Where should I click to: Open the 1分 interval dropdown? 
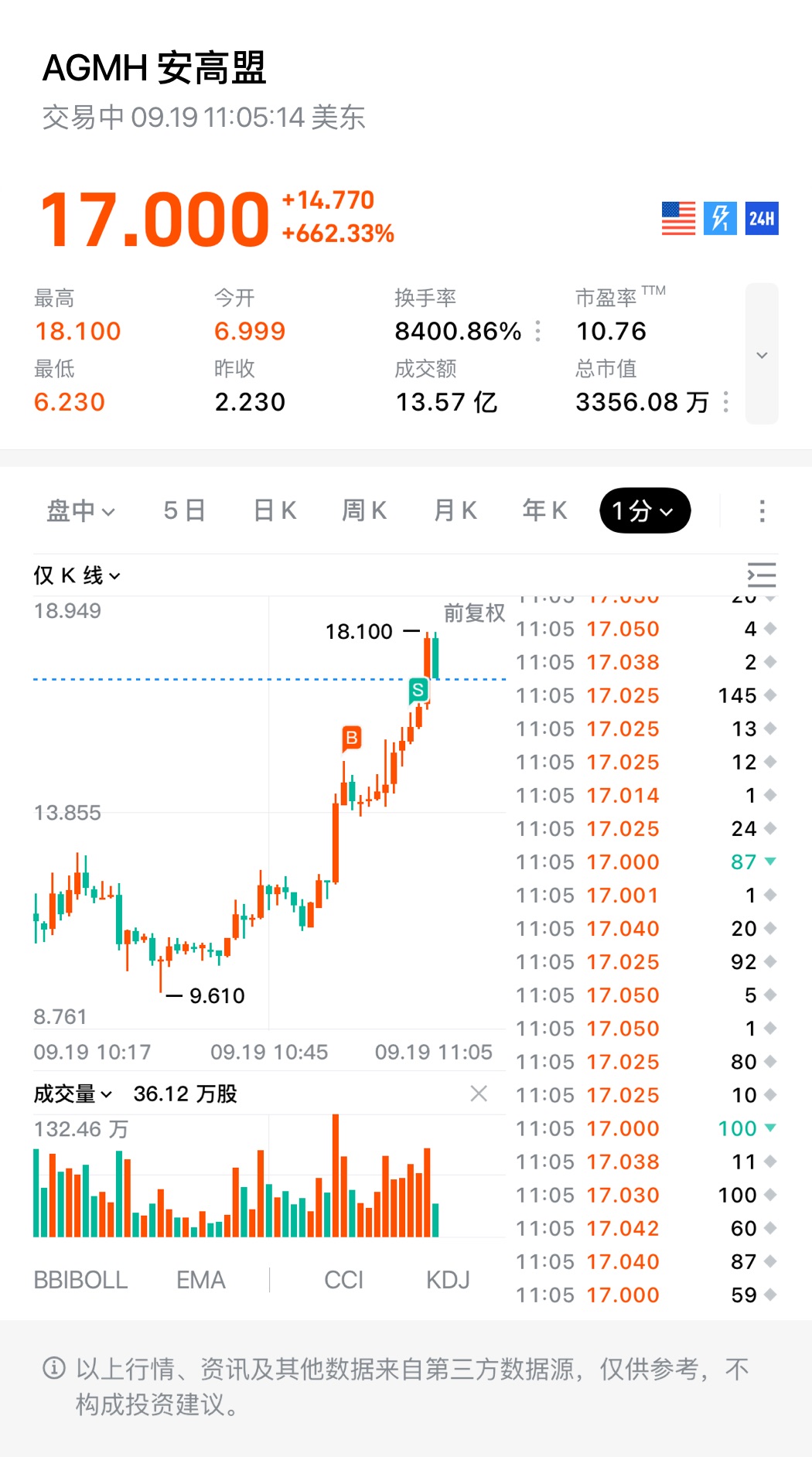[644, 511]
